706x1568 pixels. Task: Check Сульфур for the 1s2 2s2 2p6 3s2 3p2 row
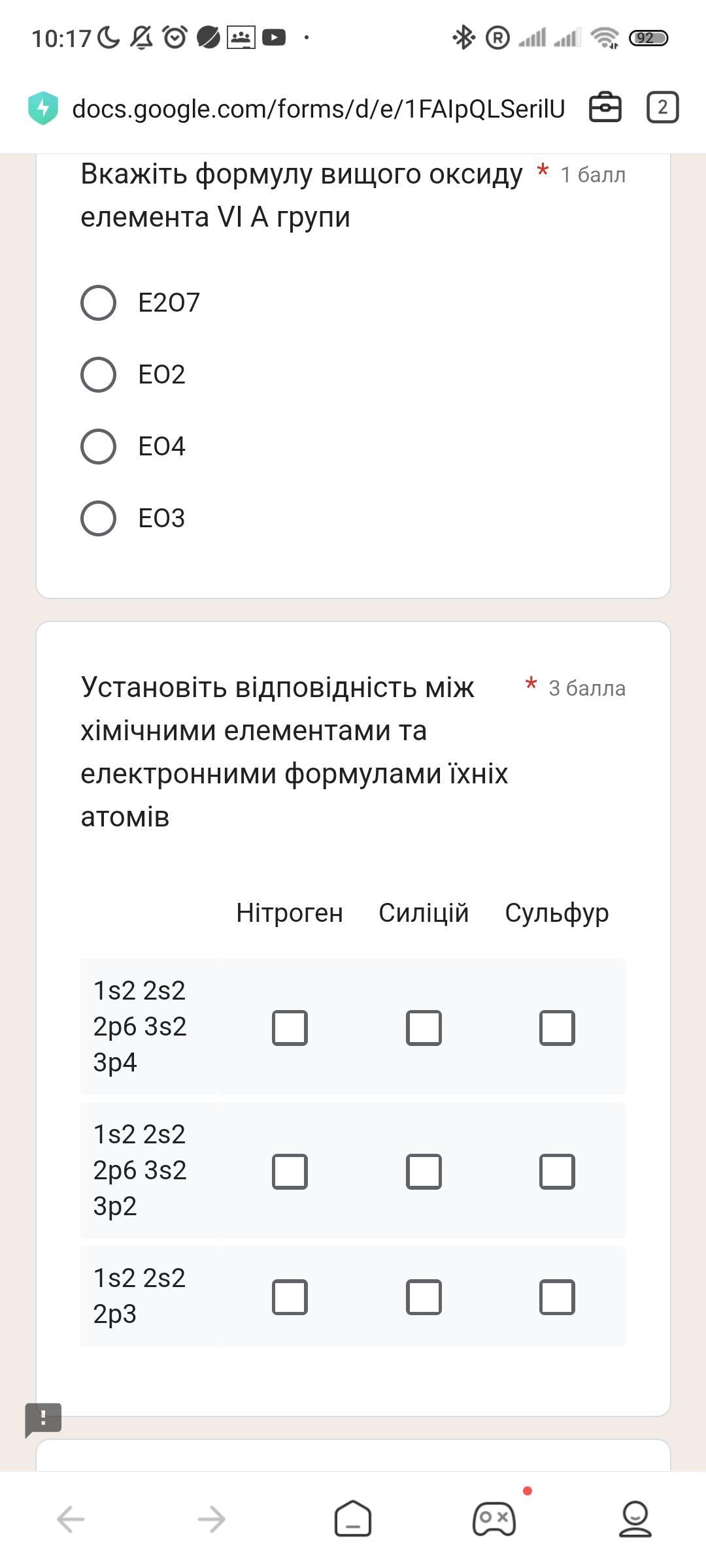pos(557,1171)
